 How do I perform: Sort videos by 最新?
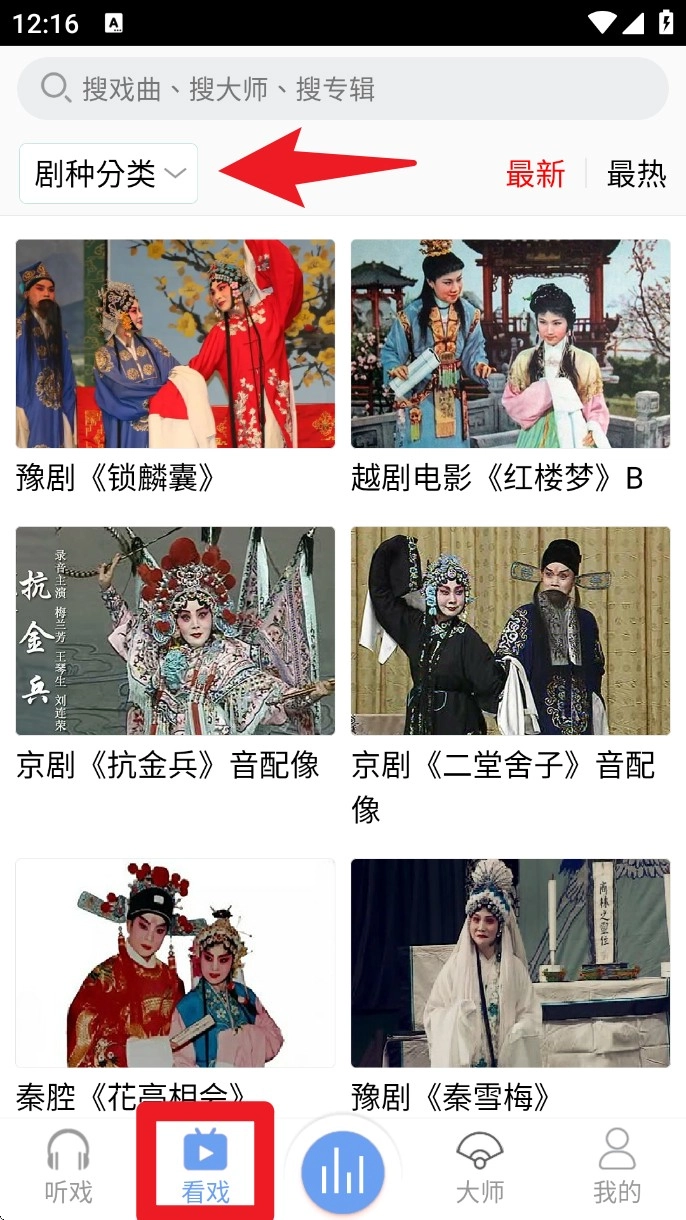(535, 174)
